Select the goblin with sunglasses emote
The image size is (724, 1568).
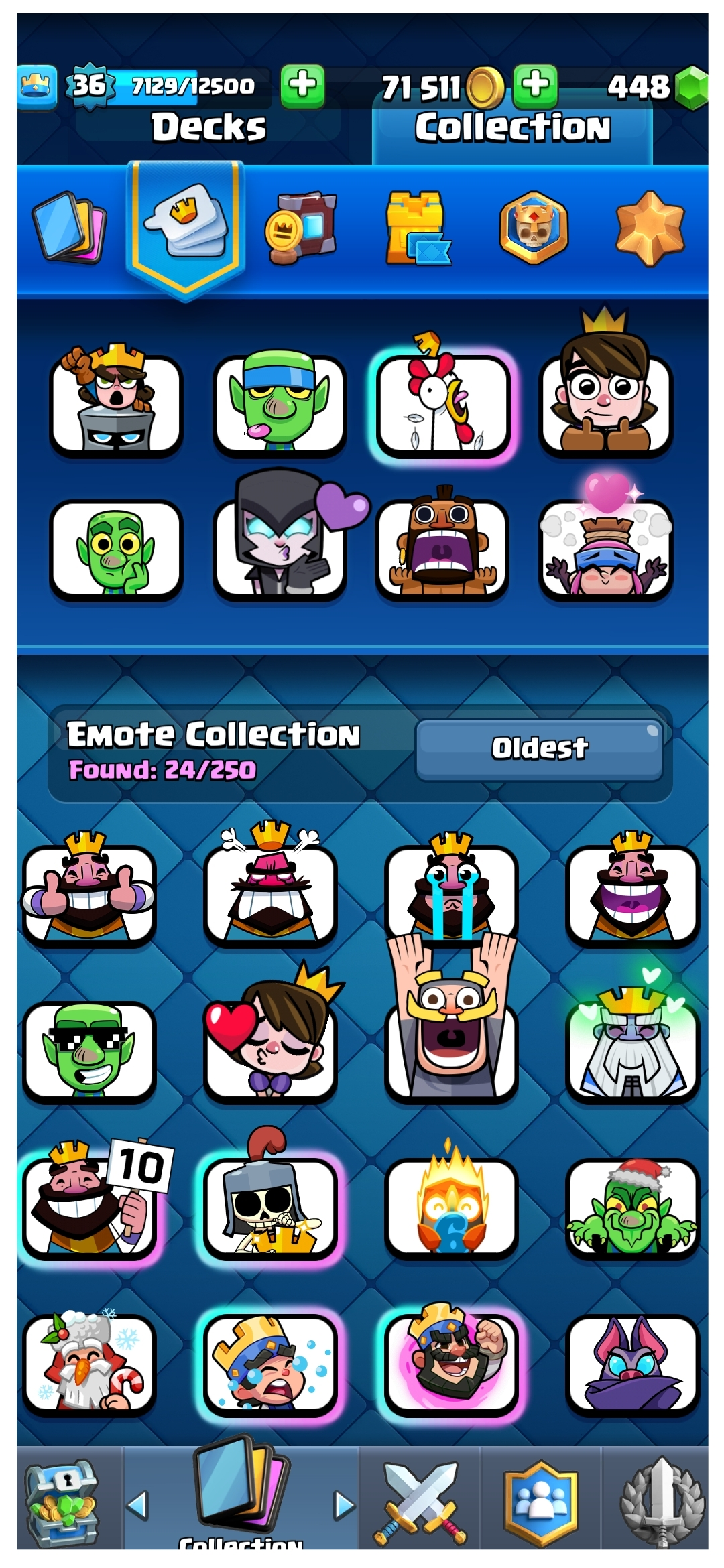pyautogui.click(x=89, y=1051)
